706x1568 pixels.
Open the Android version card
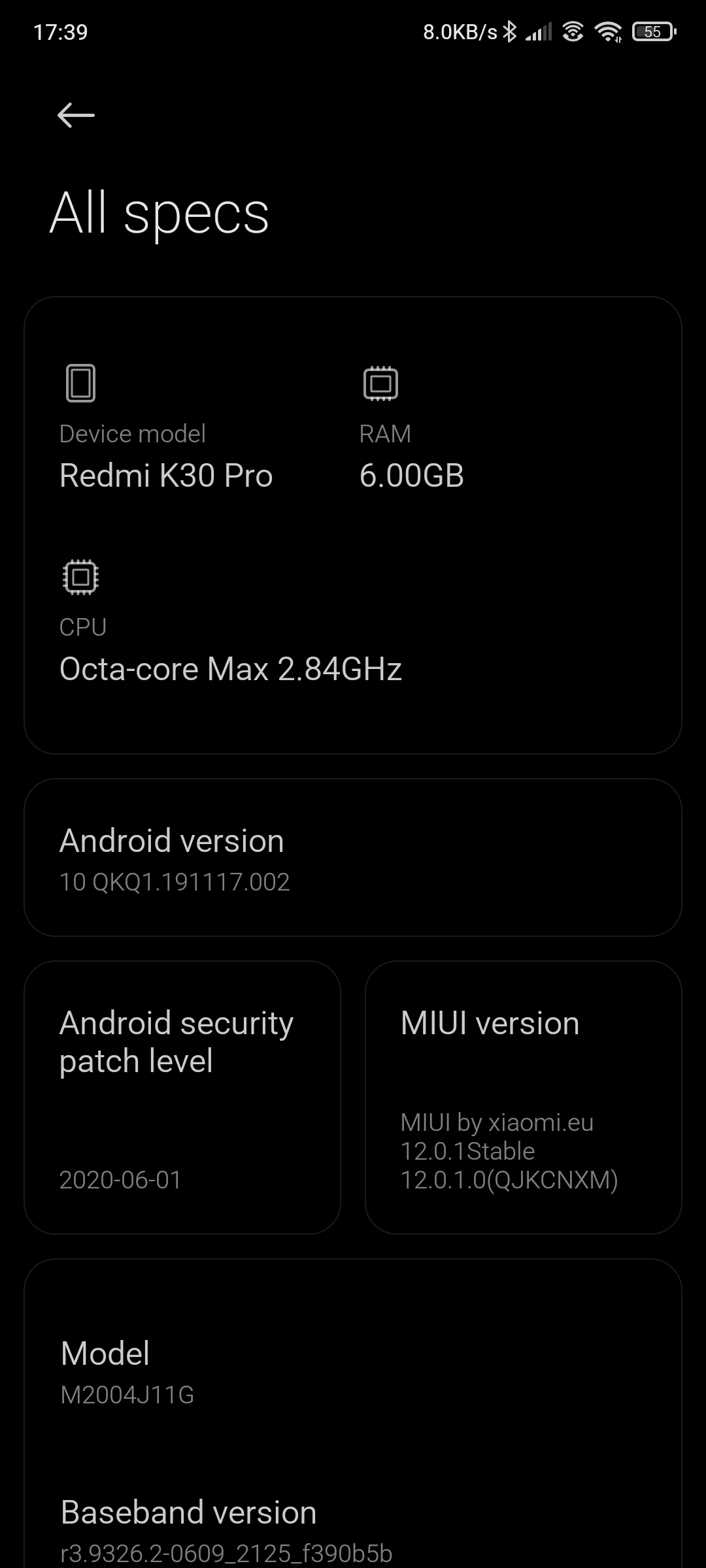[x=353, y=857]
